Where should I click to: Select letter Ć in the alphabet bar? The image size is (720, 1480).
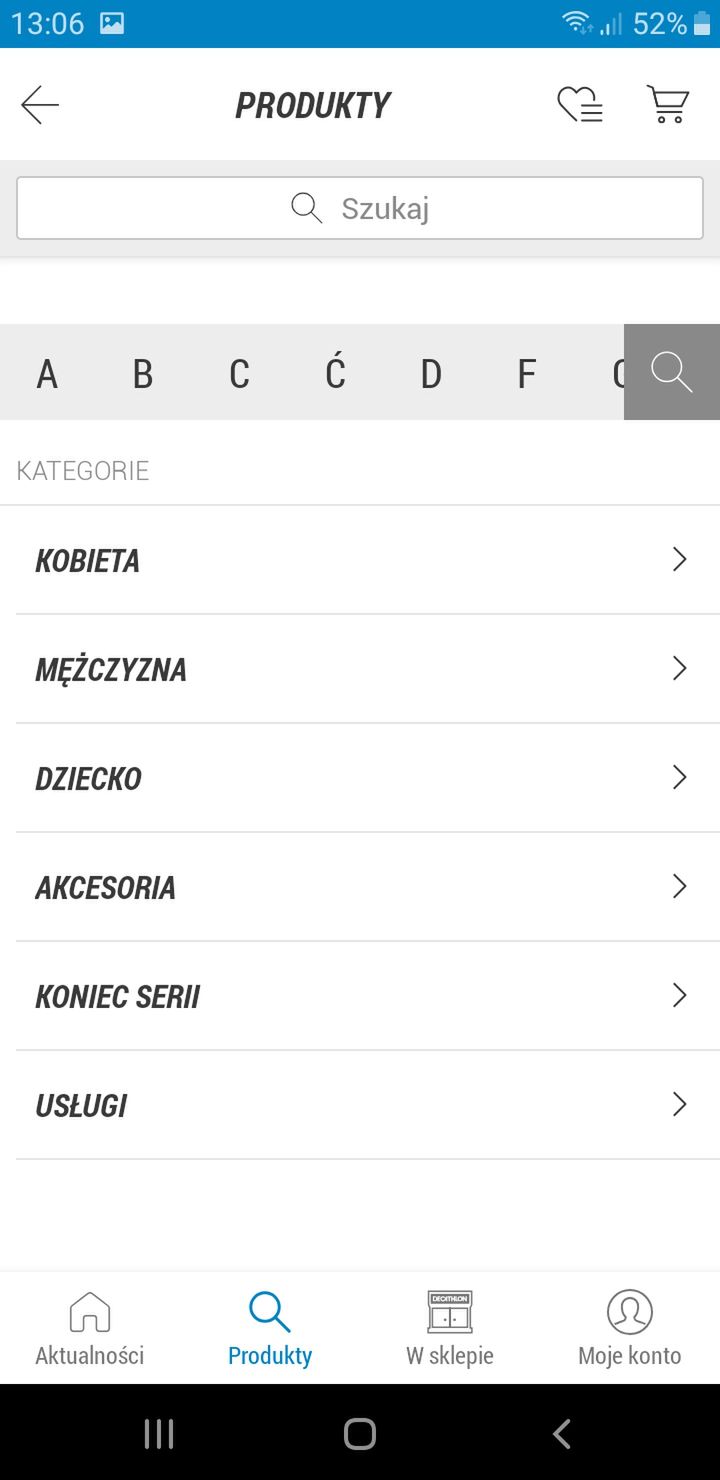coord(335,372)
